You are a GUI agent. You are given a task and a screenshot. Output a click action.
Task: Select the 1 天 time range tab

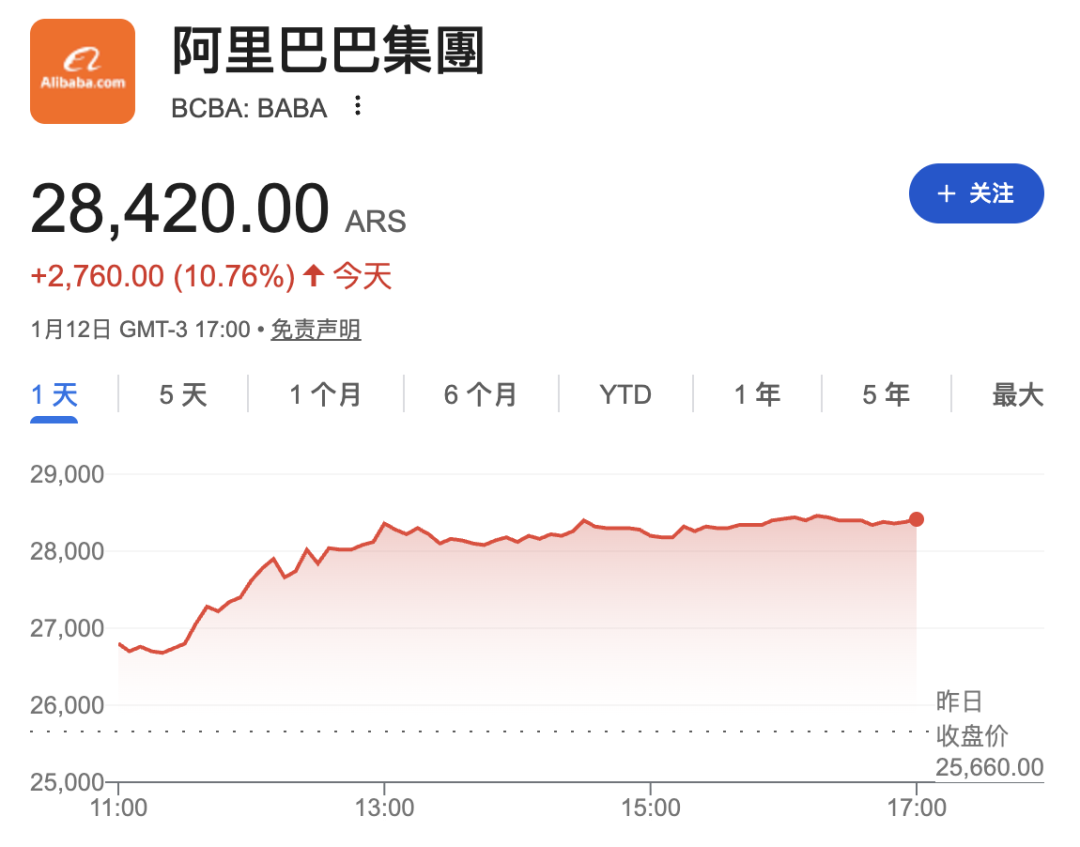pyautogui.click(x=54, y=395)
